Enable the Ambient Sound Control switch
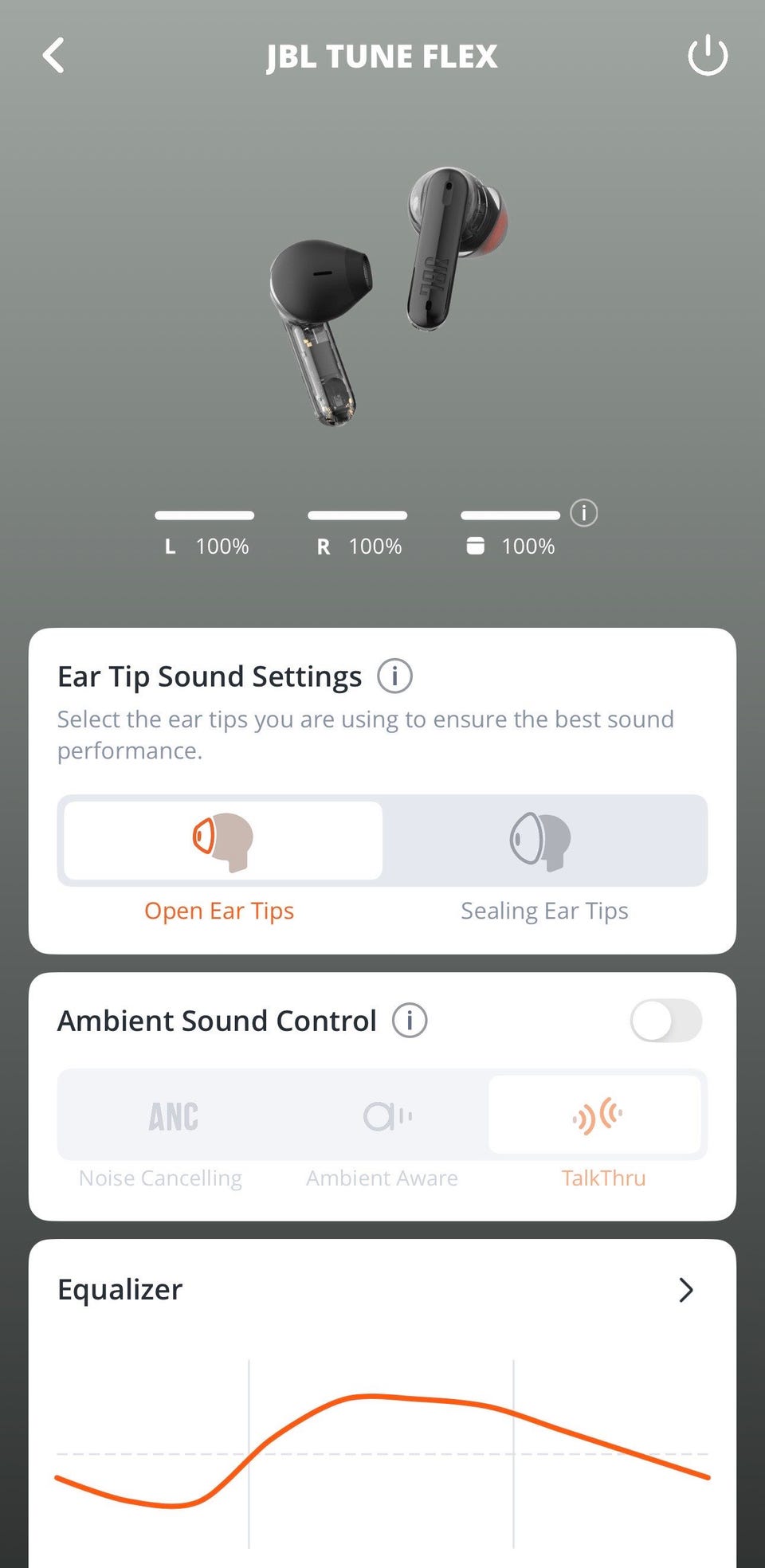 [x=665, y=1021]
